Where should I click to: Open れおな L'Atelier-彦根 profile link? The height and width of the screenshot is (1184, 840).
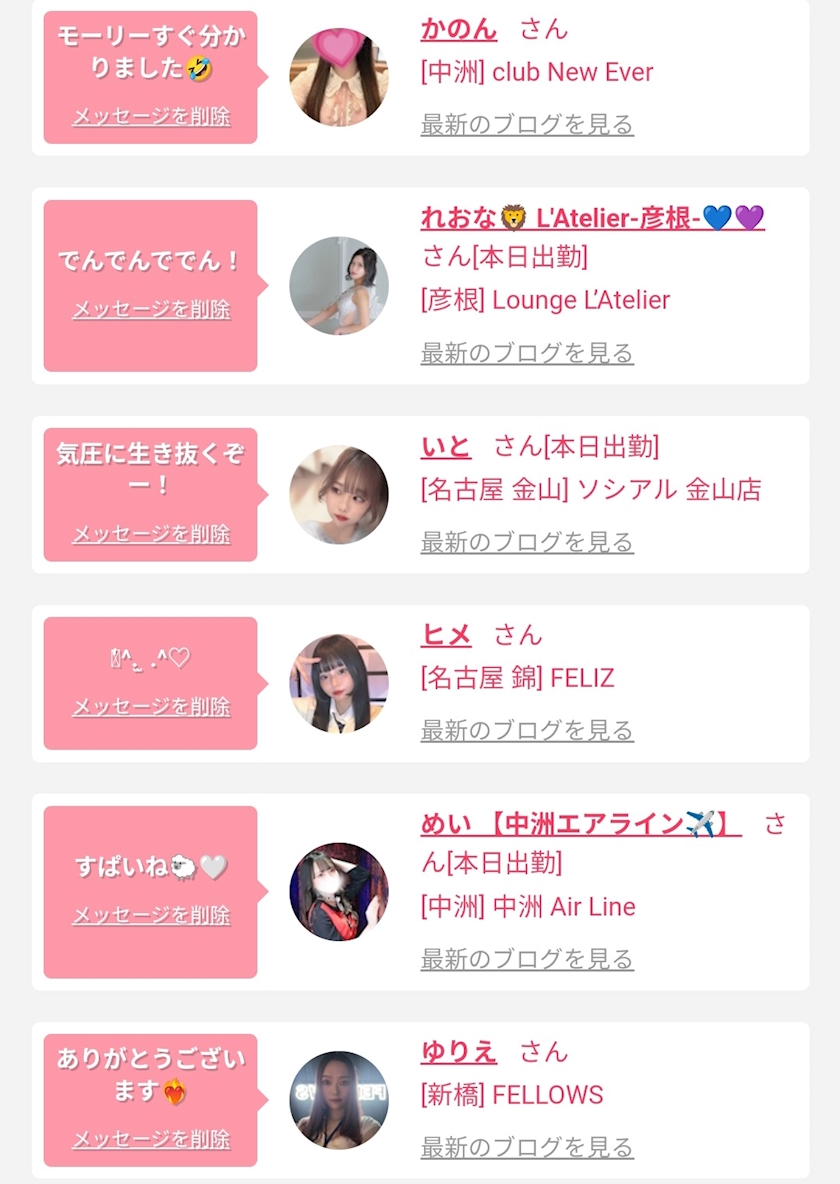pyautogui.click(x=593, y=217)
